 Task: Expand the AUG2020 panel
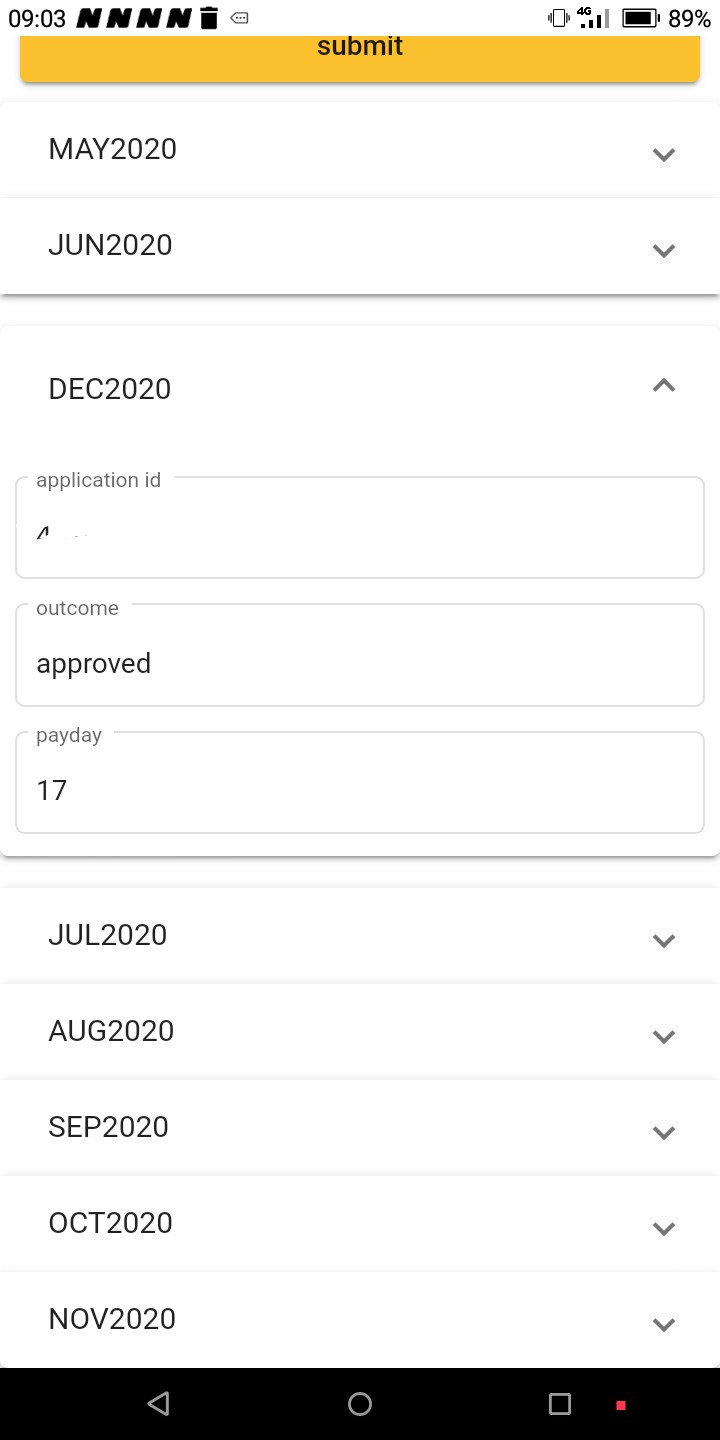(x=360, y=1032)
